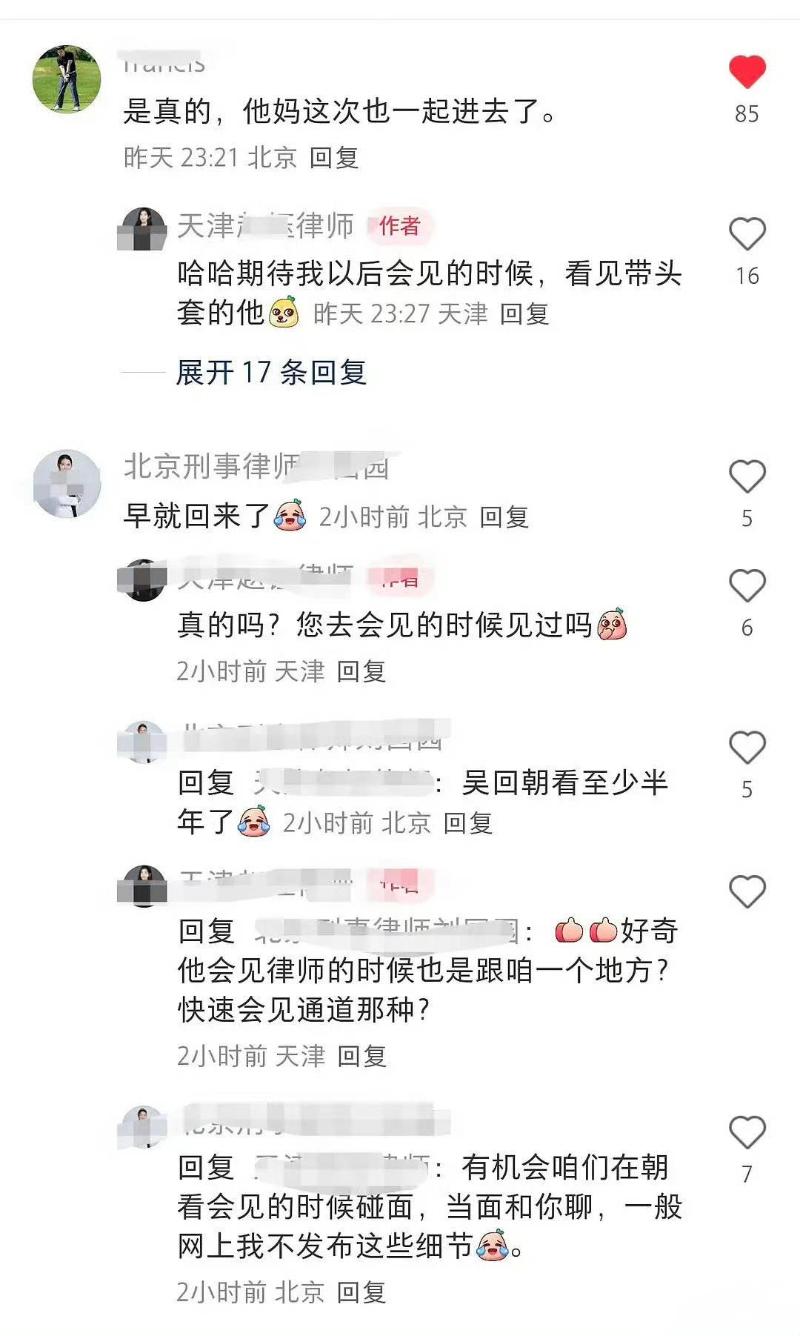800x1336 pixels.
Task: Like the reply "有机会咱们在朝看会见的时候碰面"
Action: click(x=746, y=1133)
